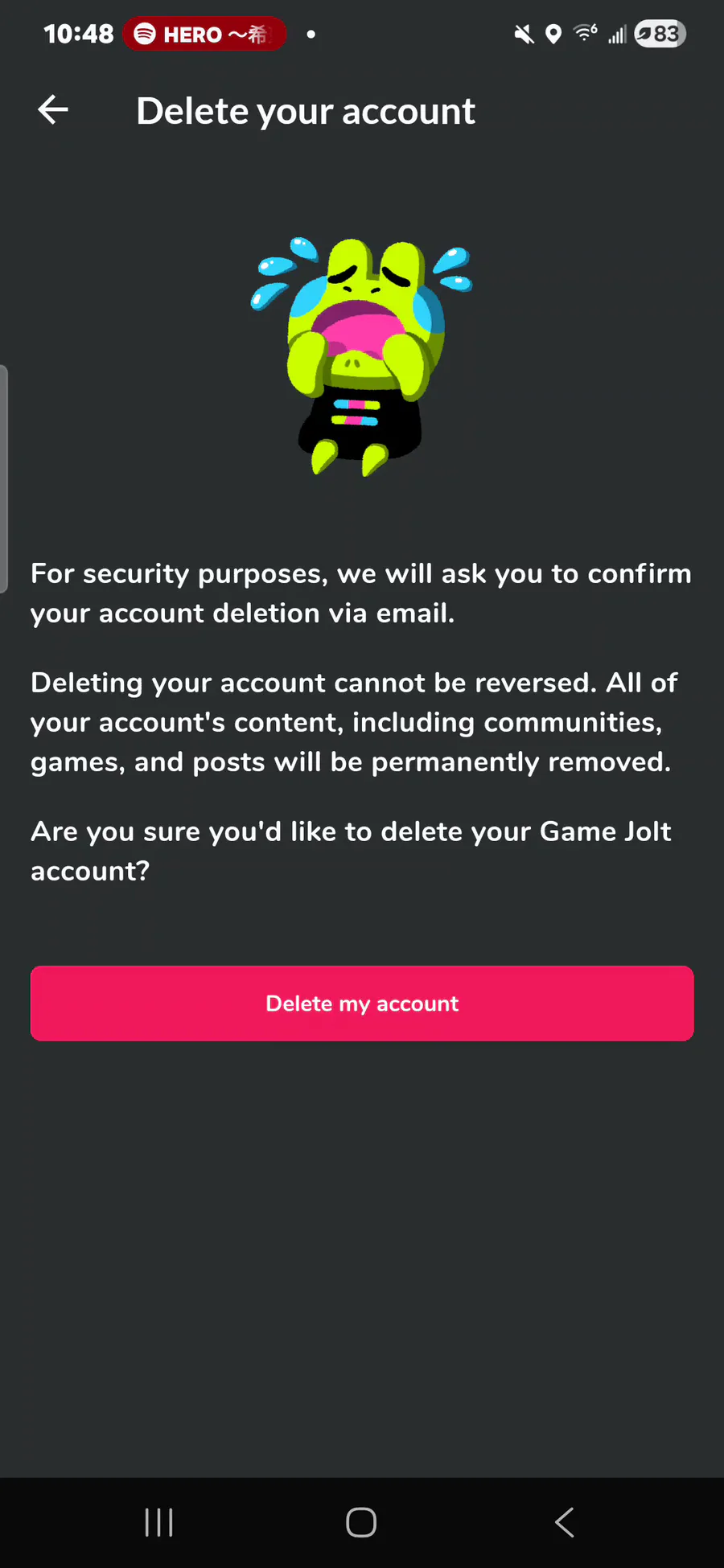Go back using the app bar arrow
724x1568 pixels.
coord(53,110)
